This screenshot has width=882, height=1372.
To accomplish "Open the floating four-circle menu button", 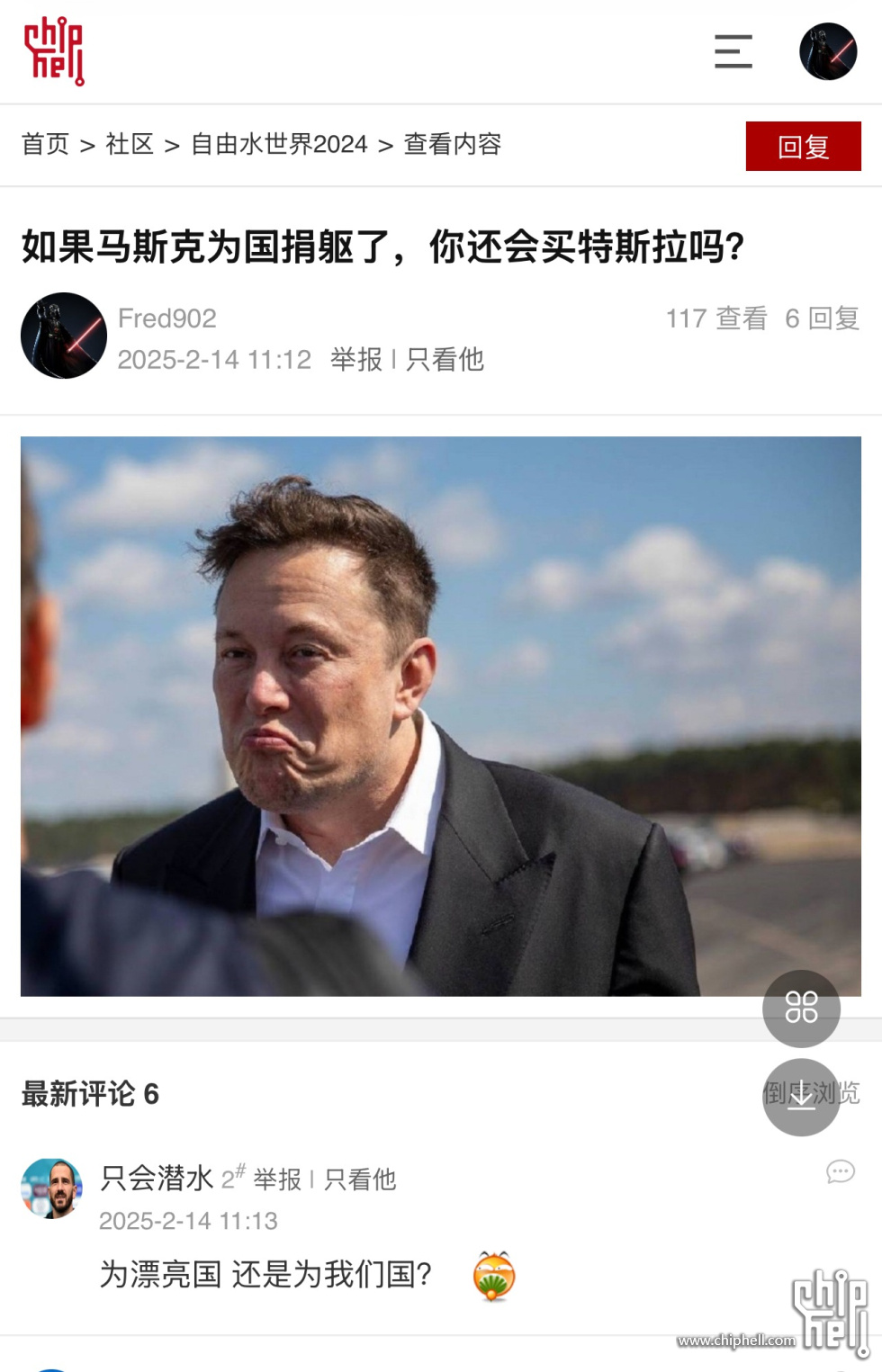I will click(x=801, y=1008).
